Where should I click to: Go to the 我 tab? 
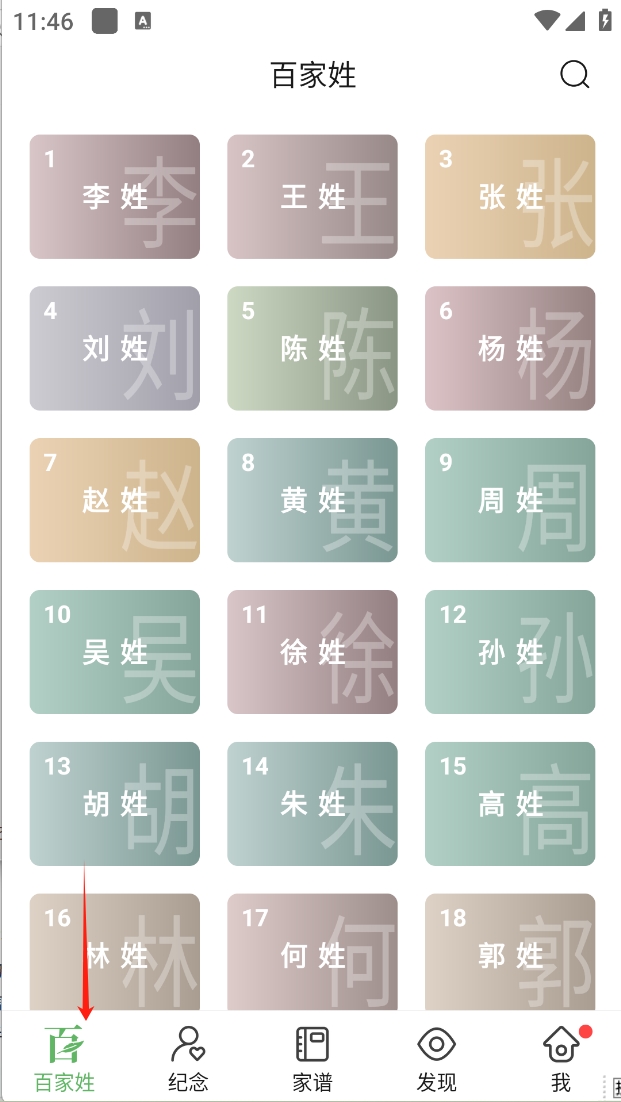pyautogui.click(x=561, y=1058)
